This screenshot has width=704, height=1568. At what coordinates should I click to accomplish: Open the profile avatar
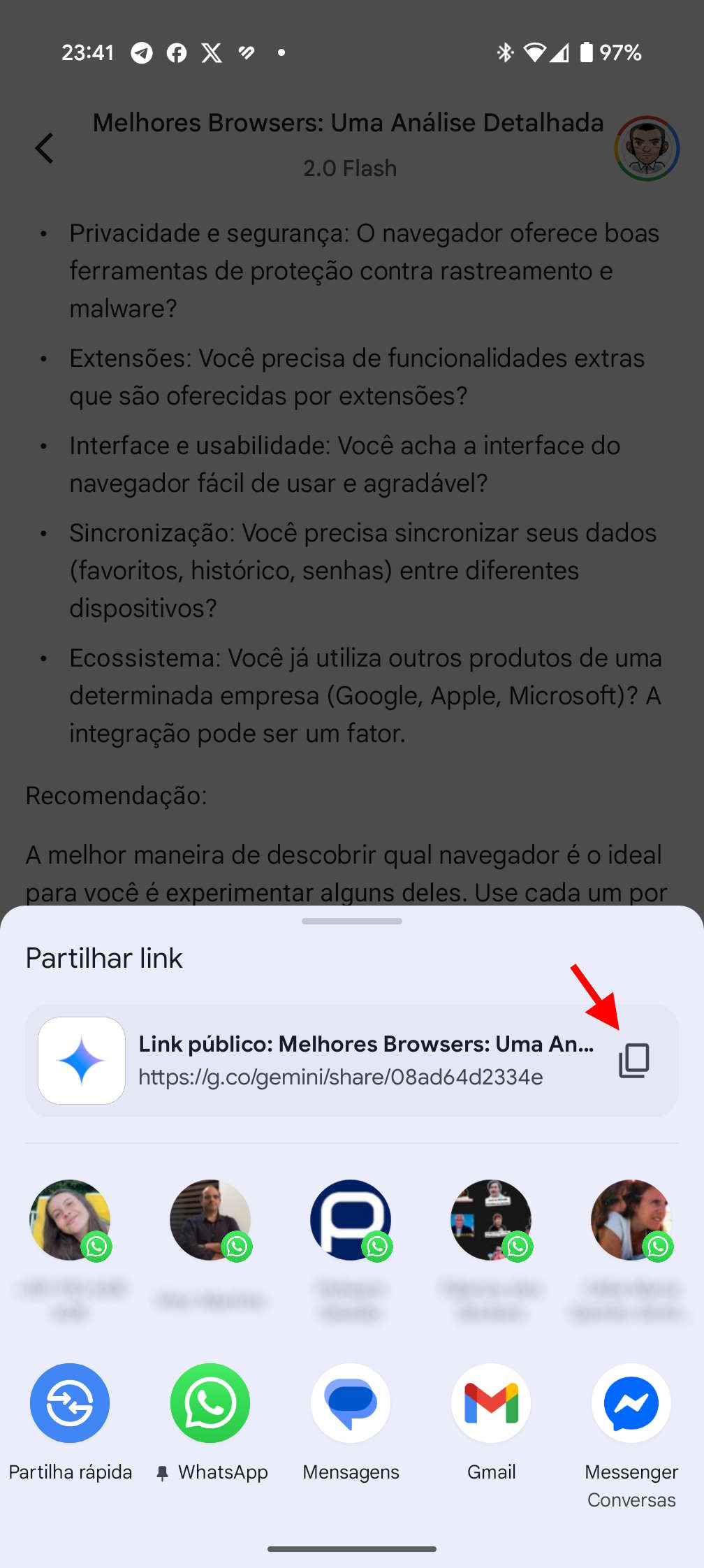coord(647,148)
